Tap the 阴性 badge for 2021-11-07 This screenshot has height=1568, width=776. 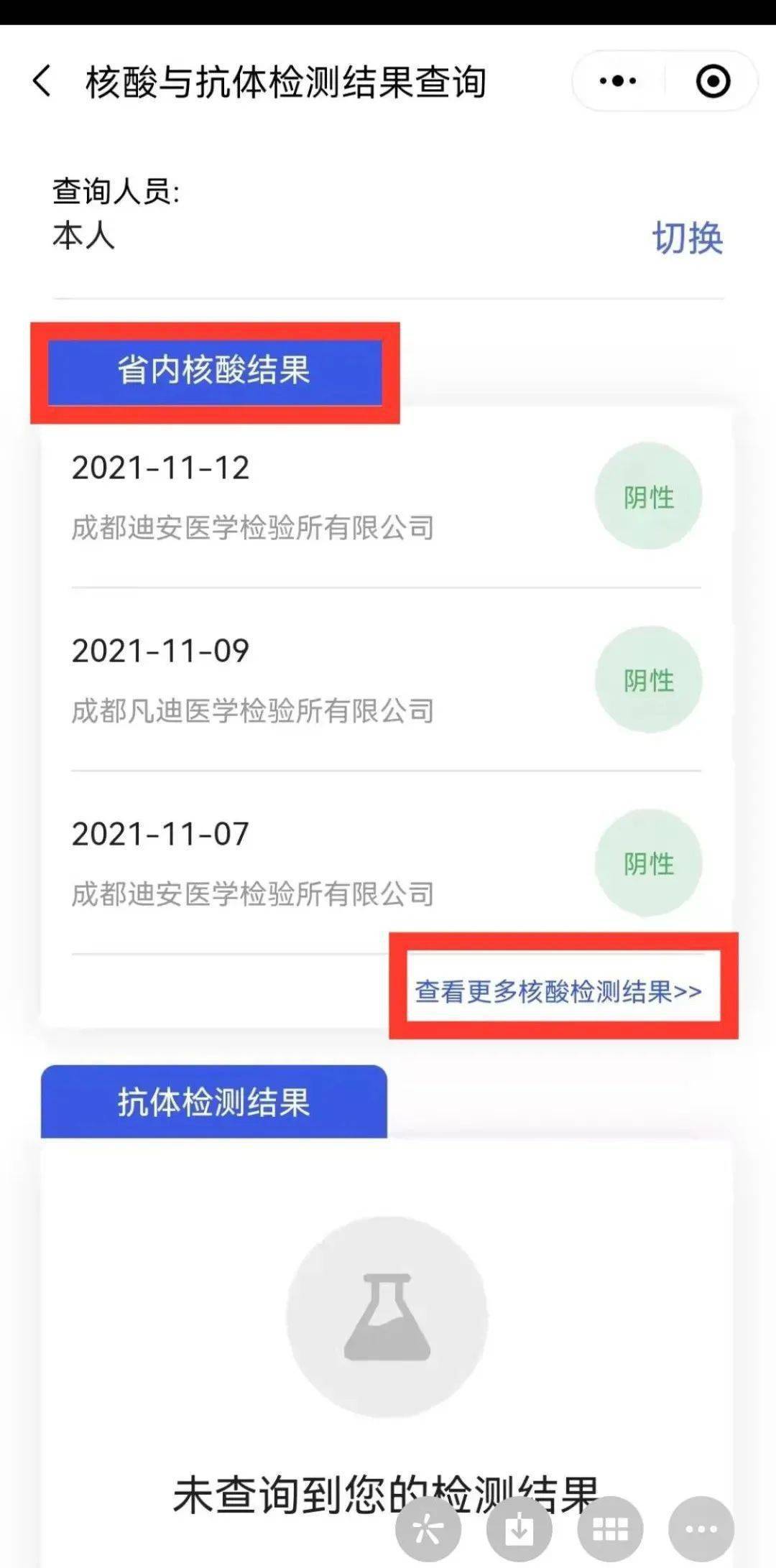coord(648,864)
